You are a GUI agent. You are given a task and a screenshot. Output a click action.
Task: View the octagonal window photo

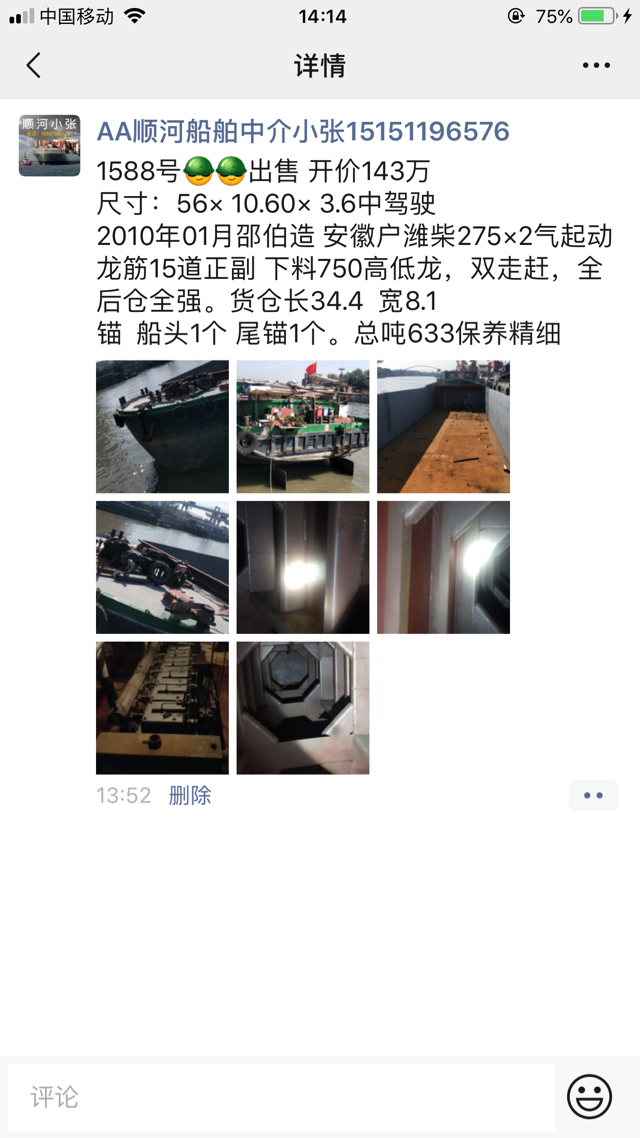303,708
